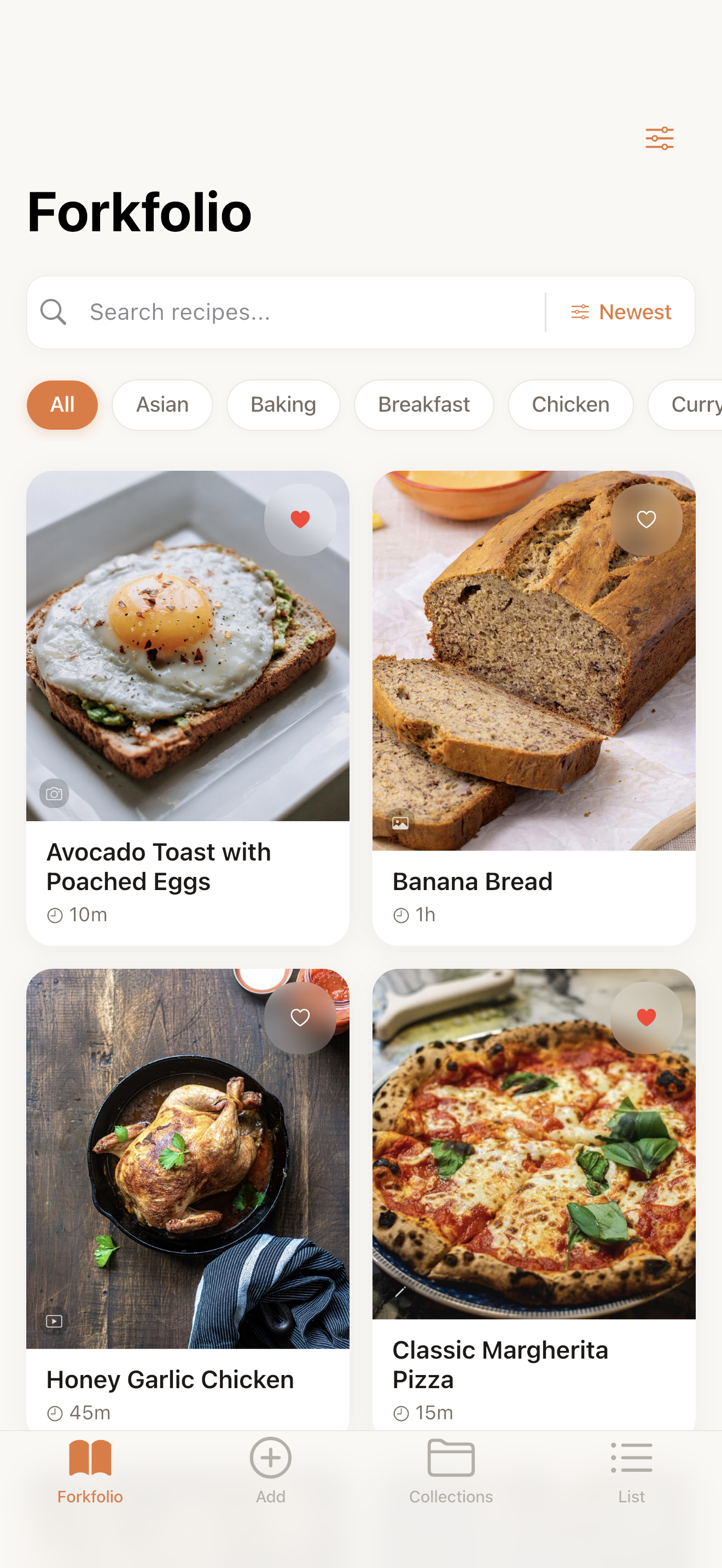Select the Chicken category tab
Screen dimensions: 722x1568
570,405
